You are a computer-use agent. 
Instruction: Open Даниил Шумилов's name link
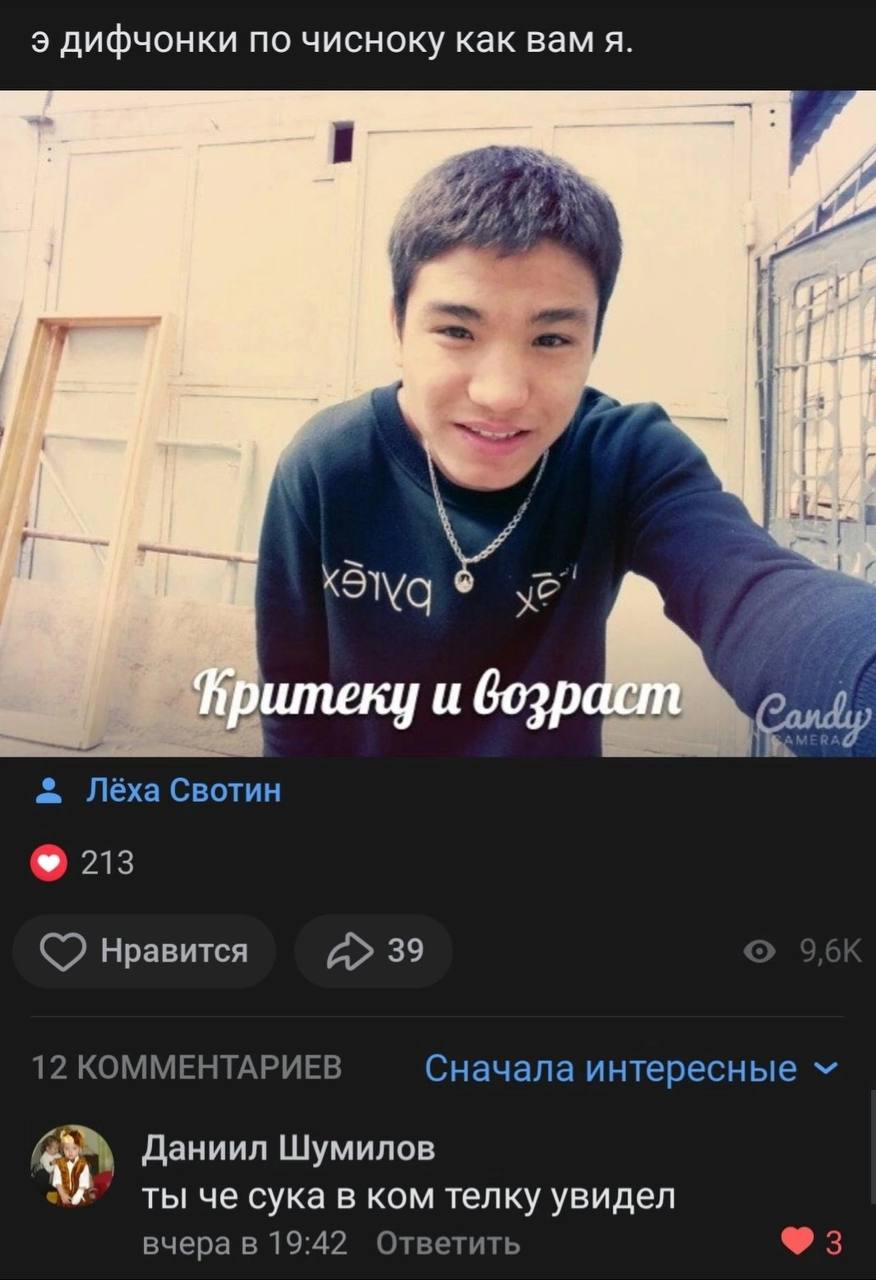(288, 1150)
